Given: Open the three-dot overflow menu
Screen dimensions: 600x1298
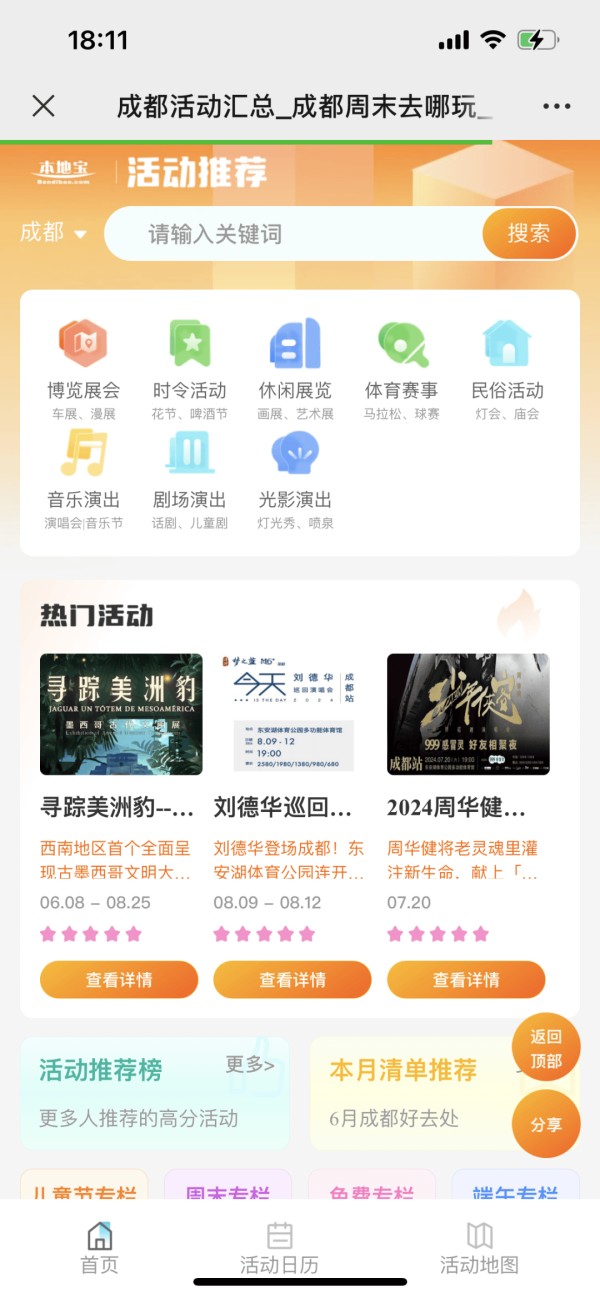Looking at the screenshot, I should 556,106.
